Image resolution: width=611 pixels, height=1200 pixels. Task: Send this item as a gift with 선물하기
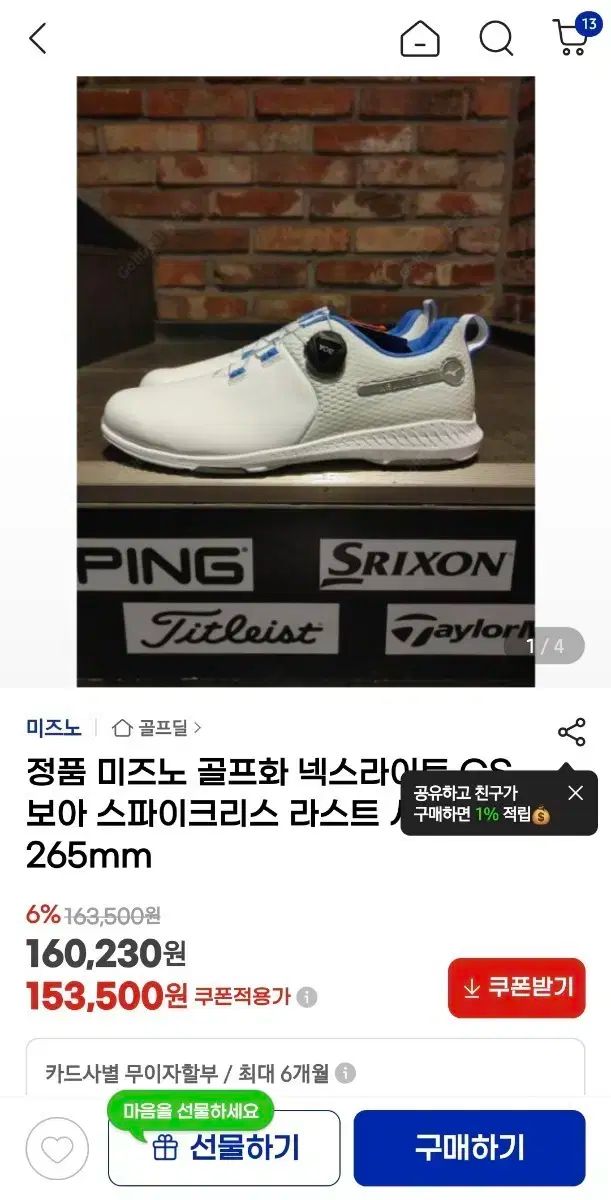[x=224, y=1148]
